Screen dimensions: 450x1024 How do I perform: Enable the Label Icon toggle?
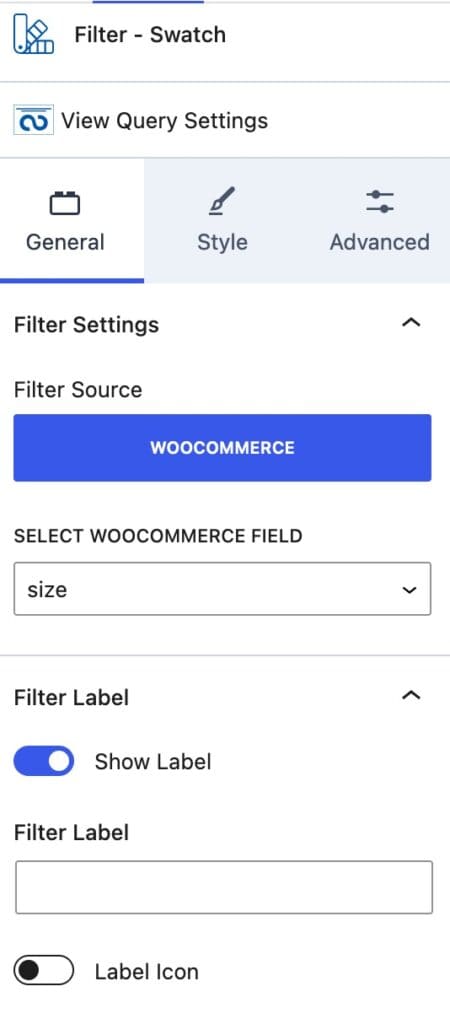tap(44, 971)
